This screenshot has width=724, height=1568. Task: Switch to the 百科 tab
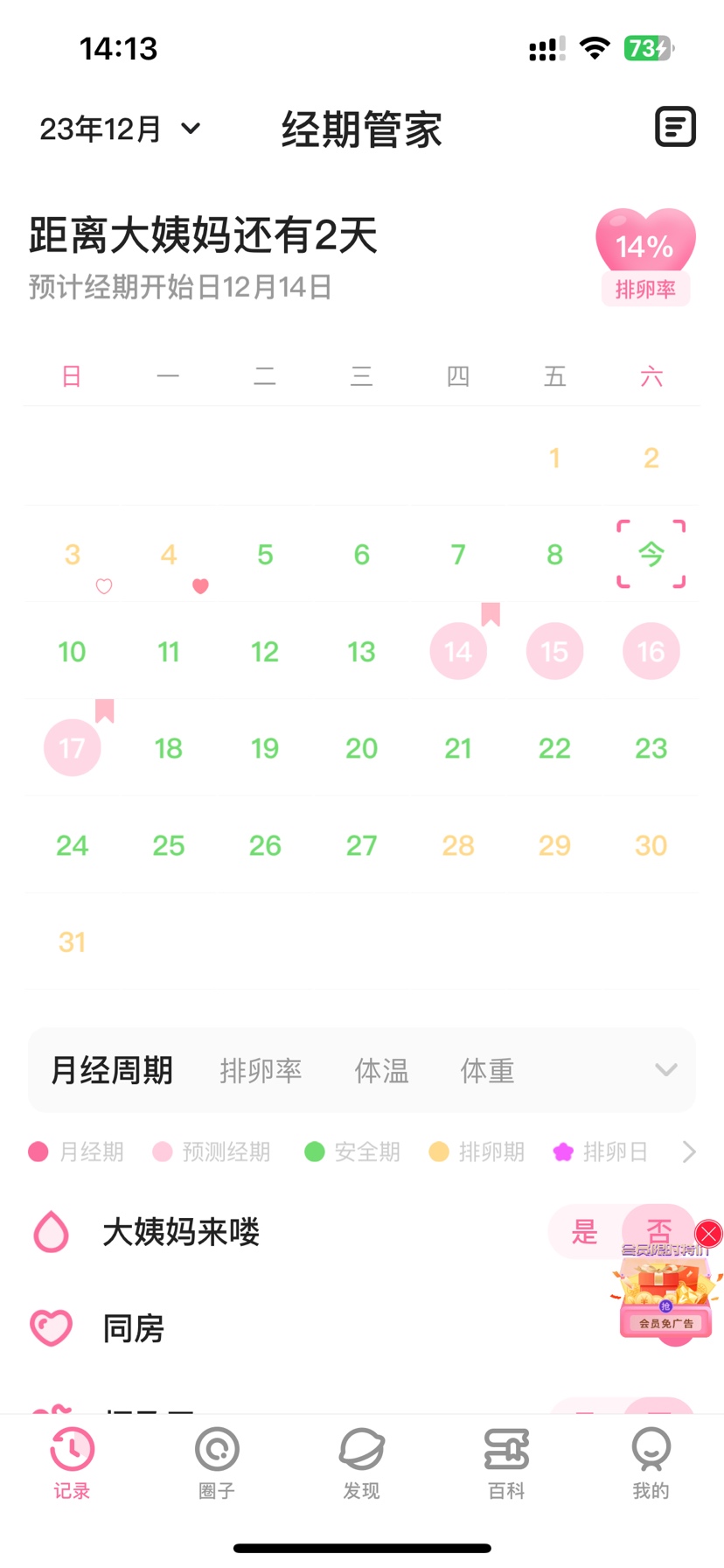pos(506,1462)
